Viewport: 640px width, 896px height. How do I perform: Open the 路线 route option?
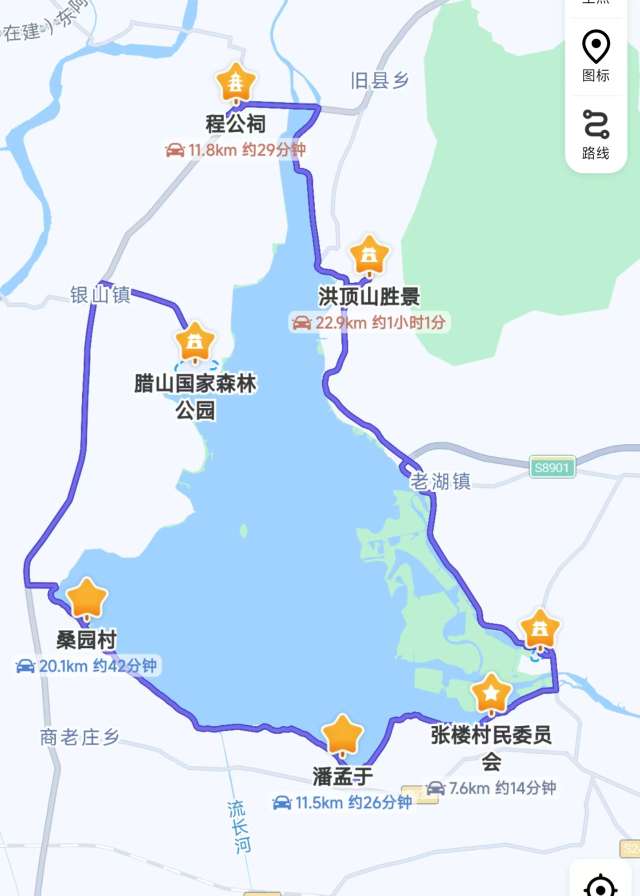click(596, 133)
